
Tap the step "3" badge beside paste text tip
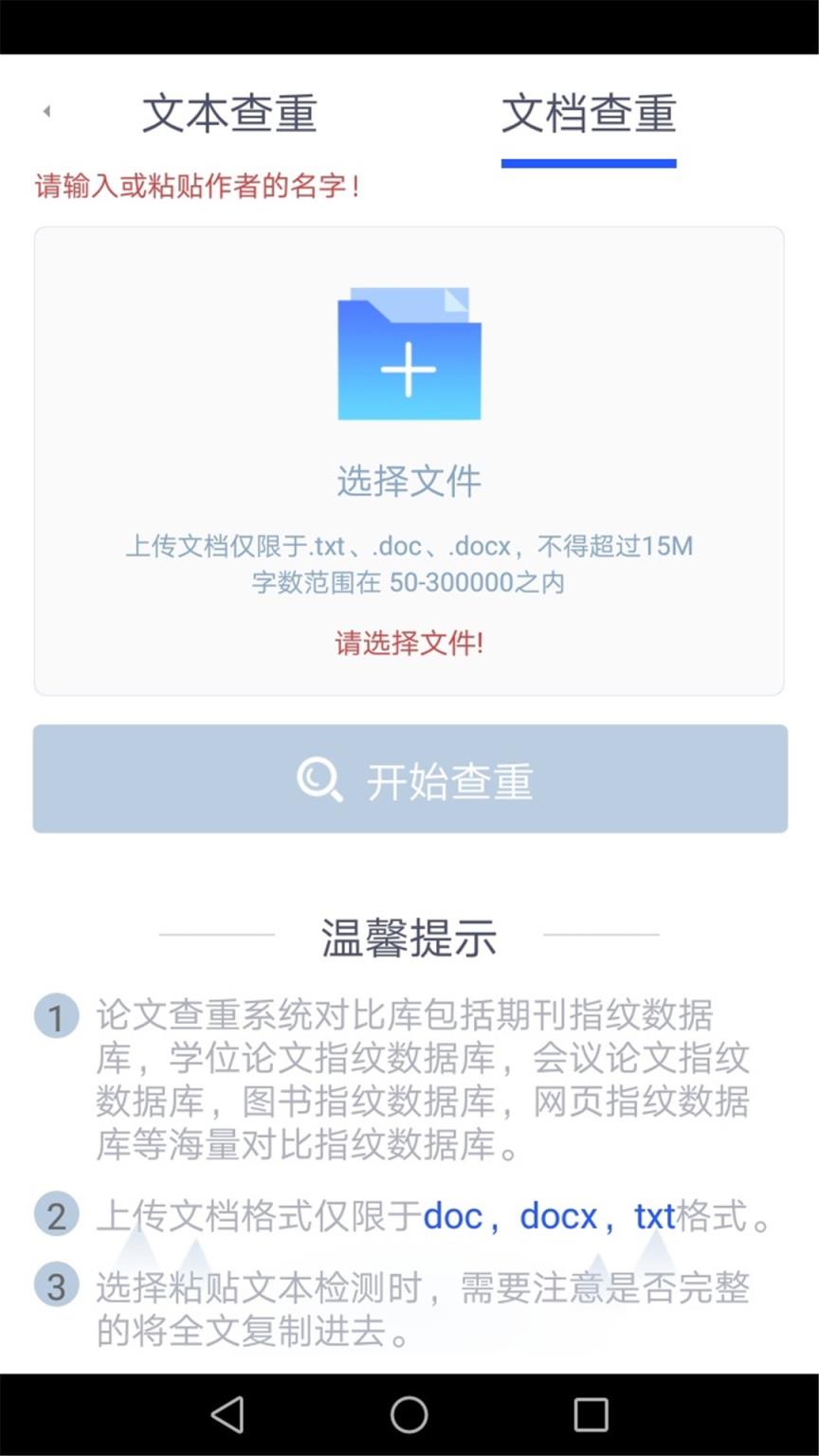pos(56,1286)
